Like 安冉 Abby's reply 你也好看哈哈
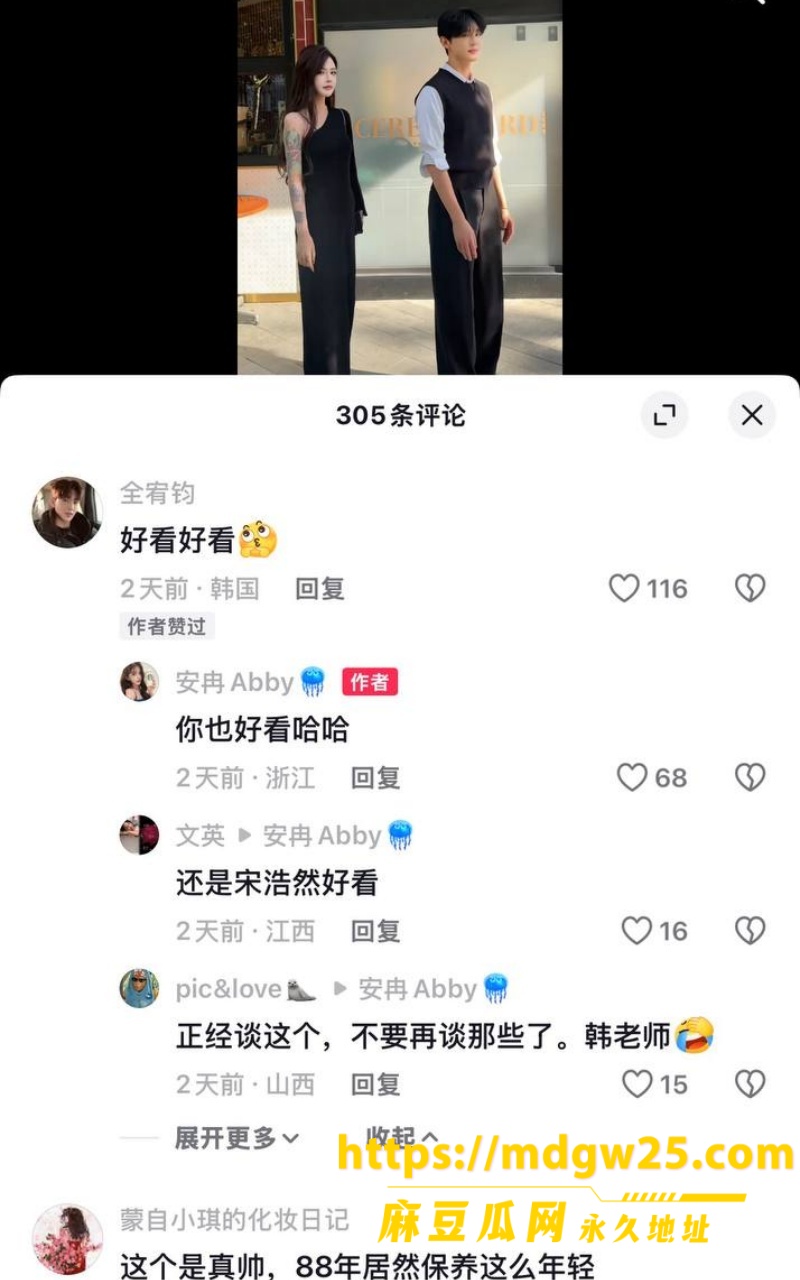 point(652,778)
